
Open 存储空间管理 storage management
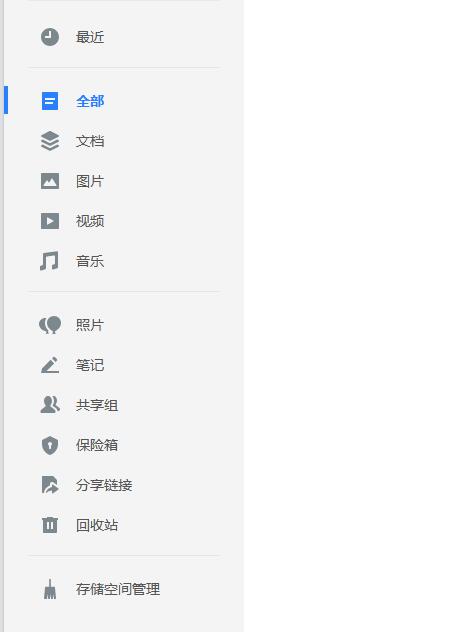(123, 589)
